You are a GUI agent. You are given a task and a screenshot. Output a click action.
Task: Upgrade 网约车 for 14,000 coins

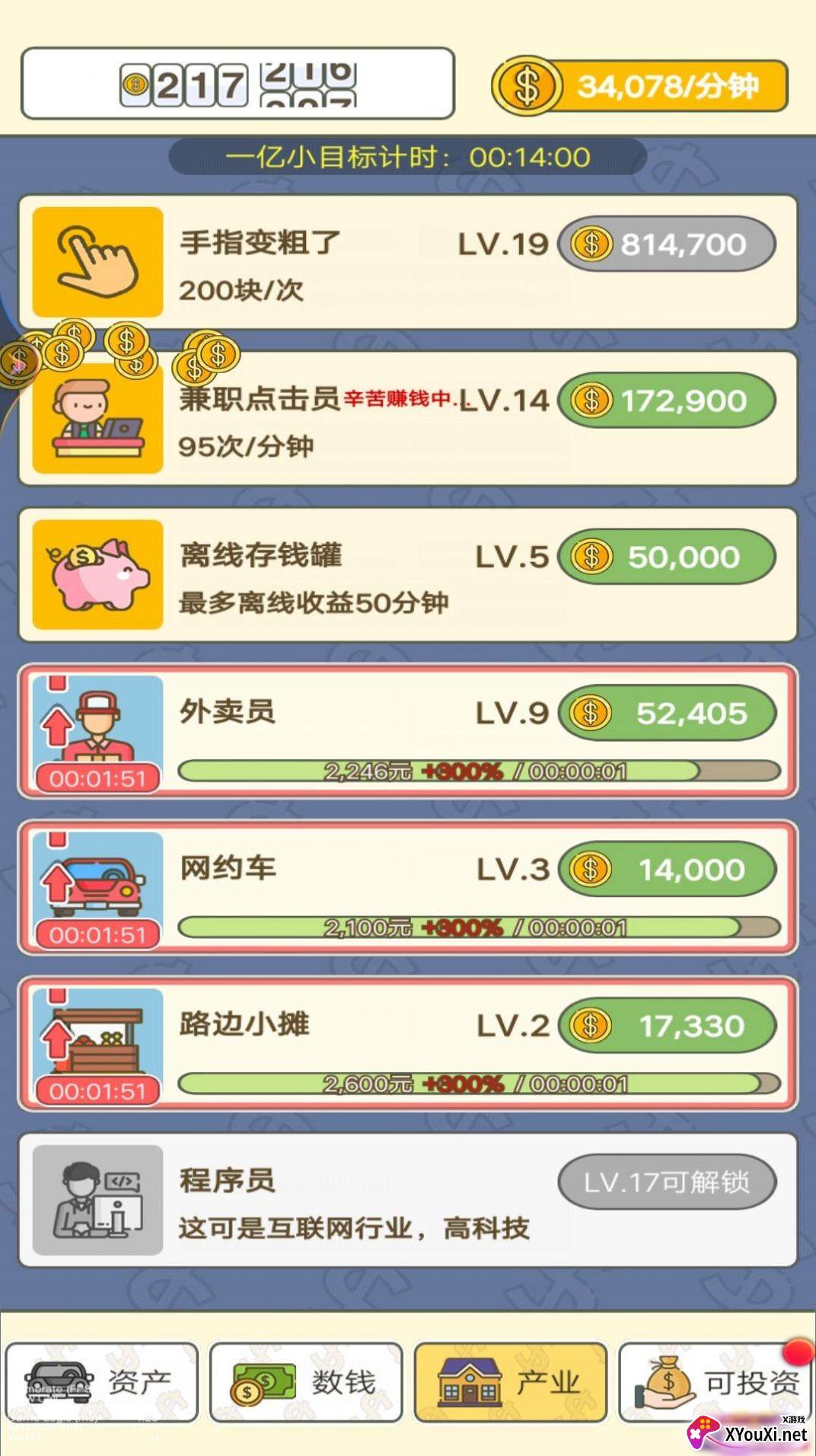click(668, 870)
